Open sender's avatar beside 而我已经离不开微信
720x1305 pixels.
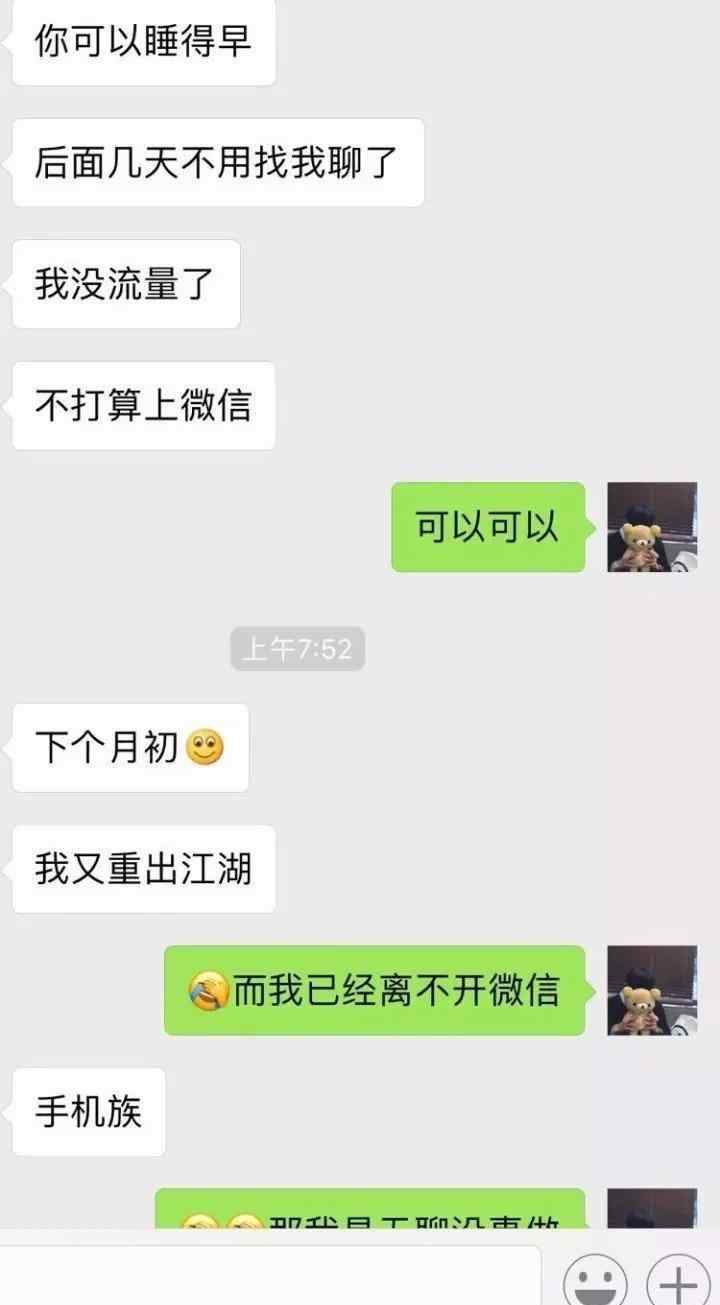[x=652, y=990]
